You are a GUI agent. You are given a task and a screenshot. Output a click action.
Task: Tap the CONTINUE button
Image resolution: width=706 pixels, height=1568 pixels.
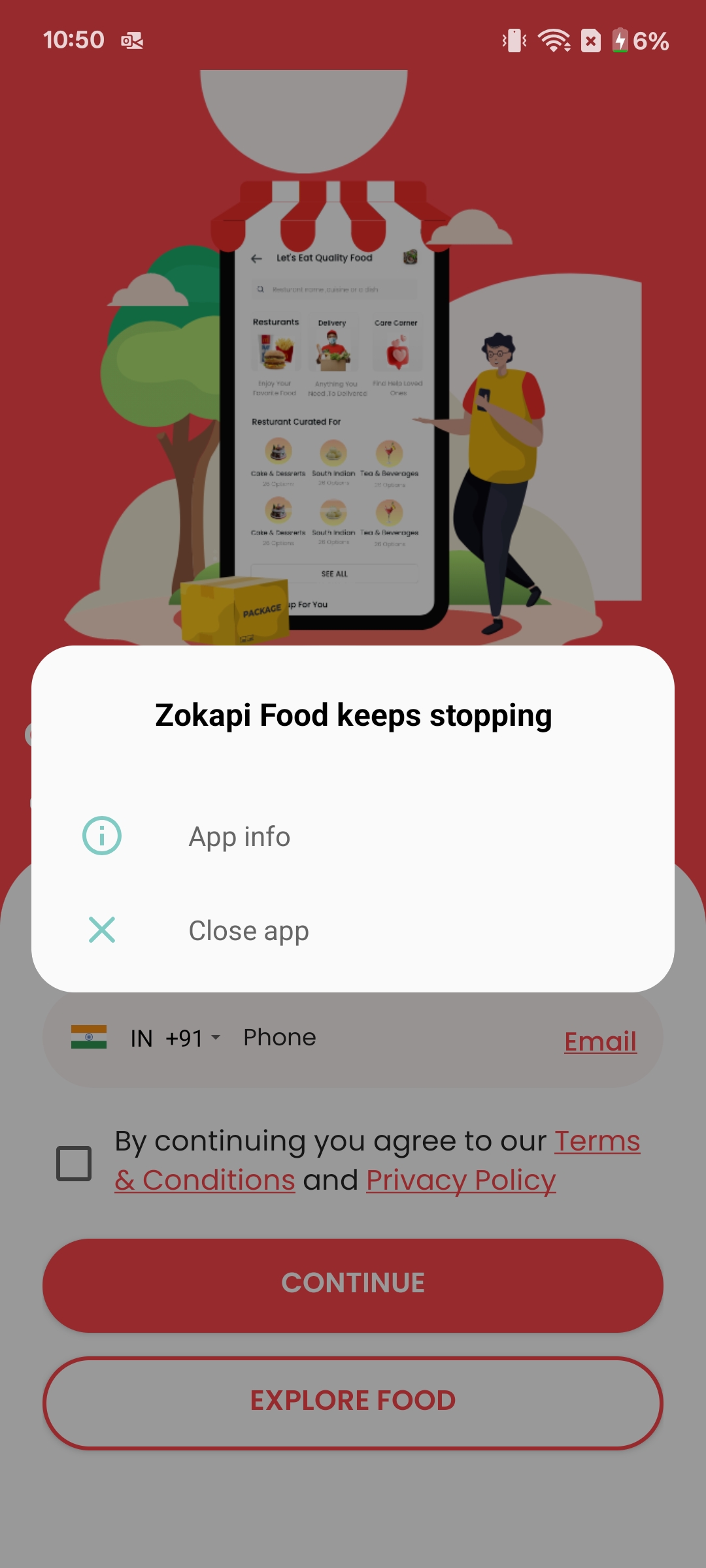(353, 1284)
